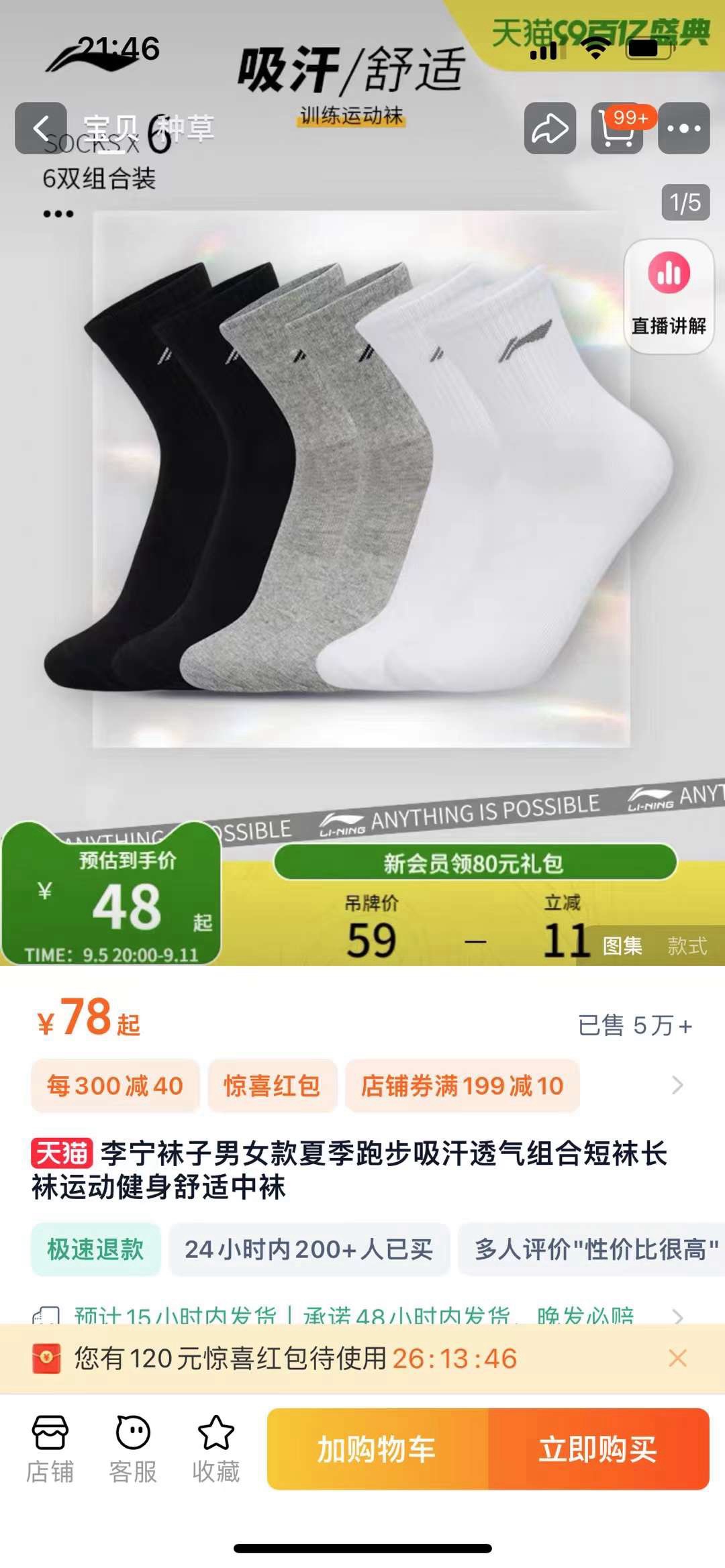
Task: Tap the 店铺券满199减10 coupon
Action: (462, 1086)
